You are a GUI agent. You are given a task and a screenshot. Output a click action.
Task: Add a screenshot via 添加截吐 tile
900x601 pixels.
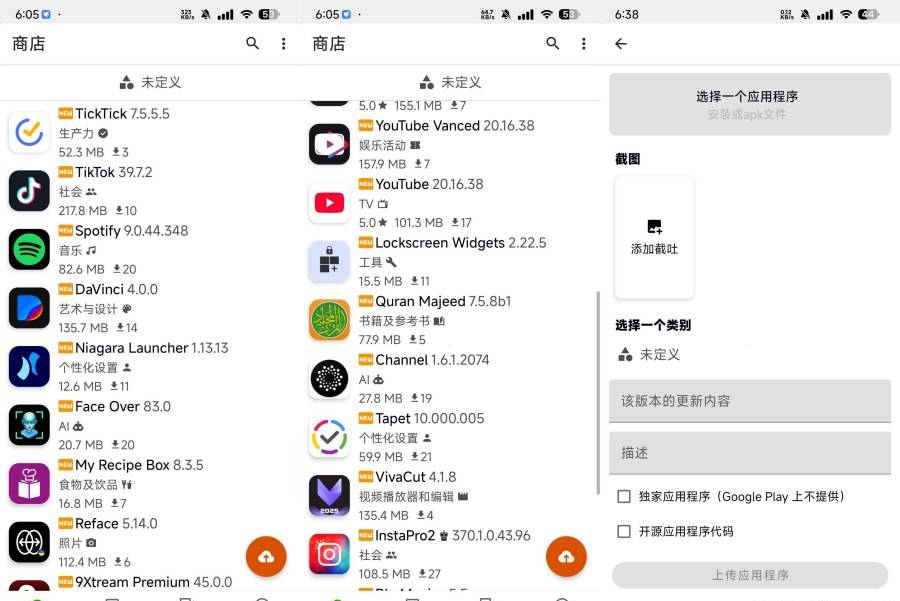654,237
